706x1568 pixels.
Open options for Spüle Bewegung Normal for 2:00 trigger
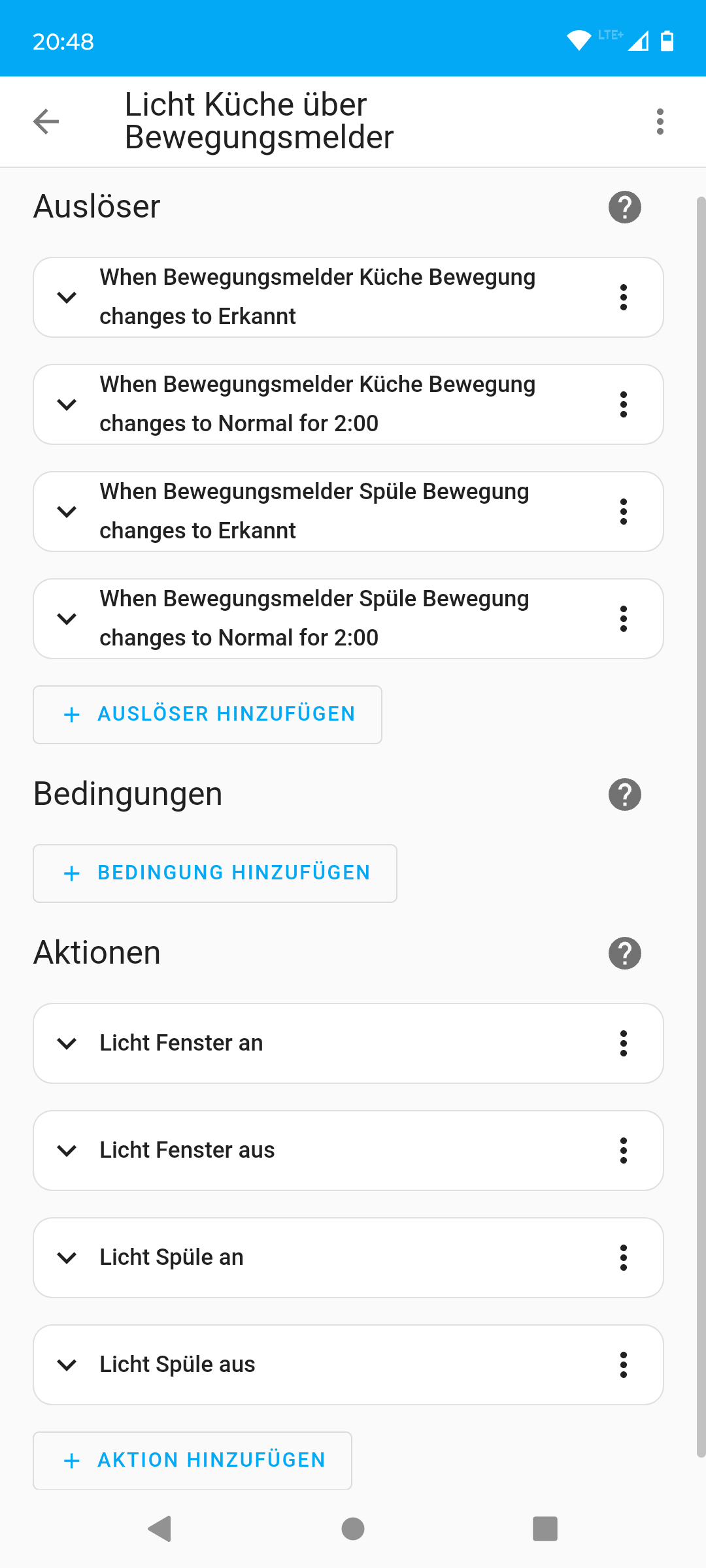(x=623, y=619)
